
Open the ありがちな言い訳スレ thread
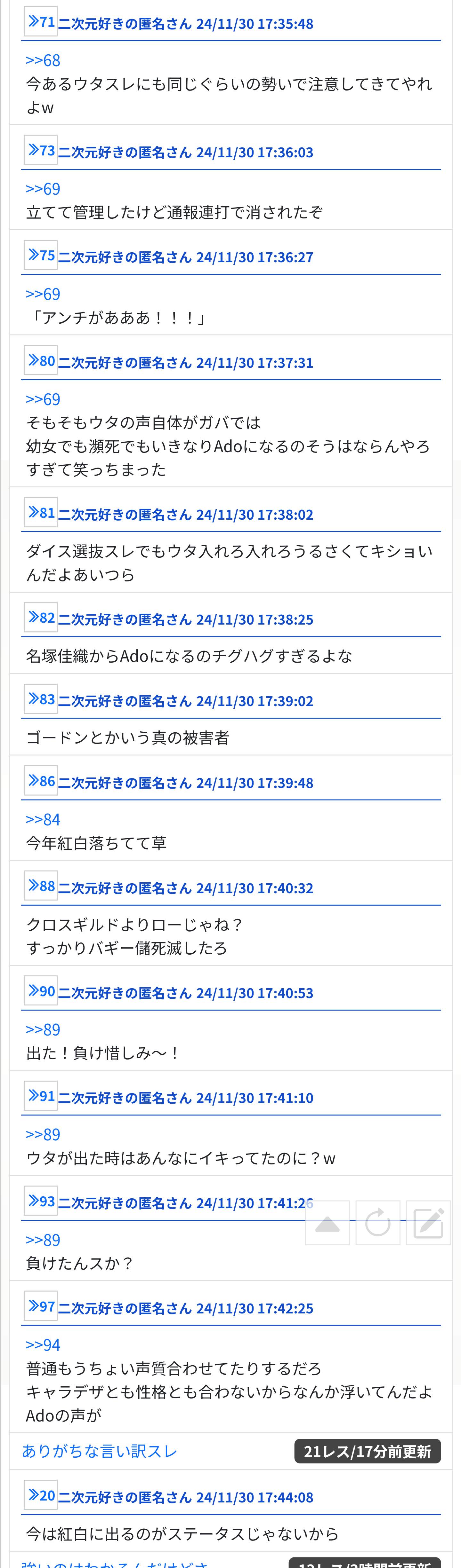coord(99,1451)
